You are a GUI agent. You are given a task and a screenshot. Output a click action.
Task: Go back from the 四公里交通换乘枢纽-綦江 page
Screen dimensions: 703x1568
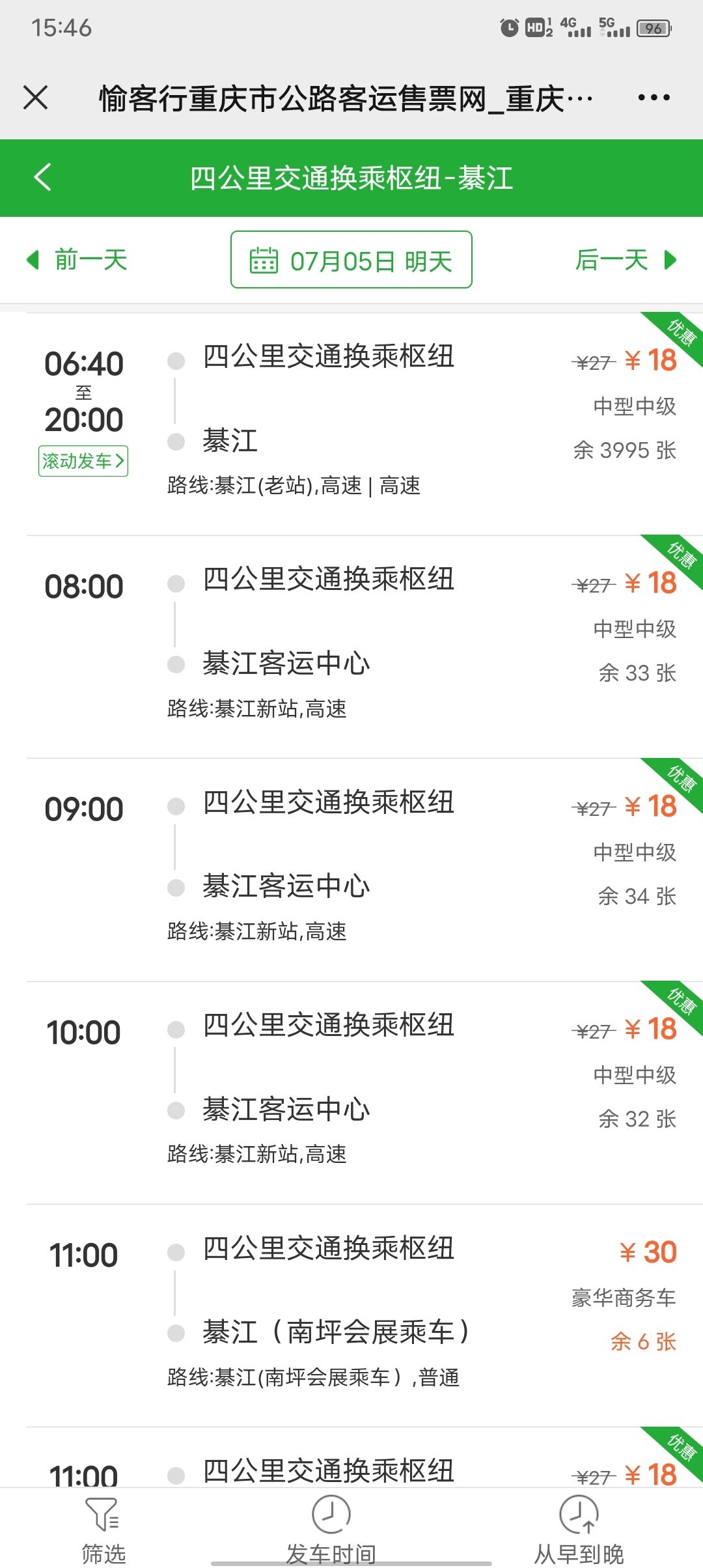[x=43, y=177]
